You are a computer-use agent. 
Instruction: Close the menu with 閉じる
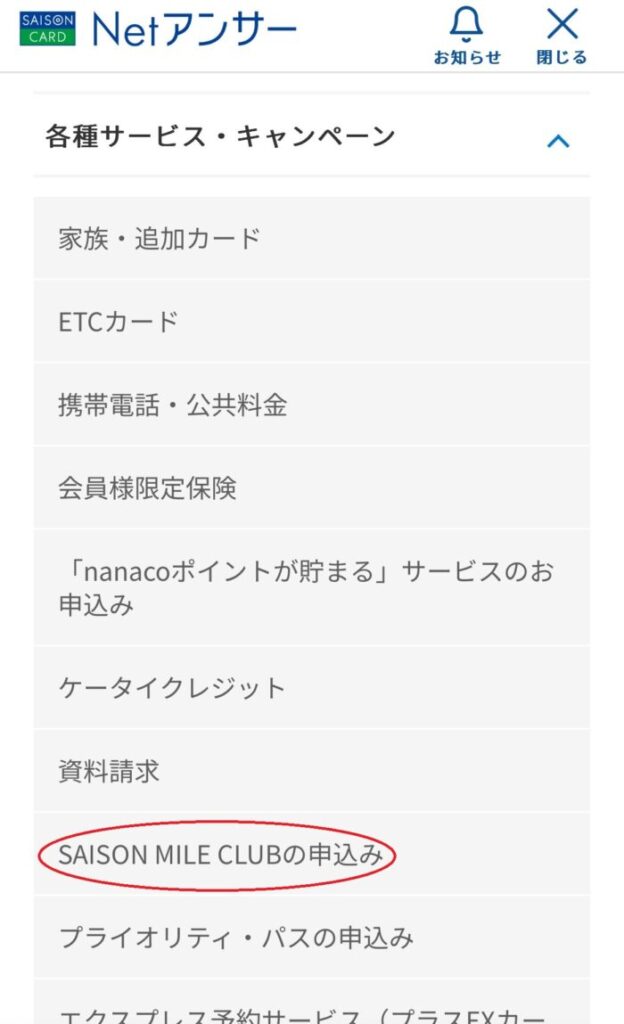click(x=561, y=37)
